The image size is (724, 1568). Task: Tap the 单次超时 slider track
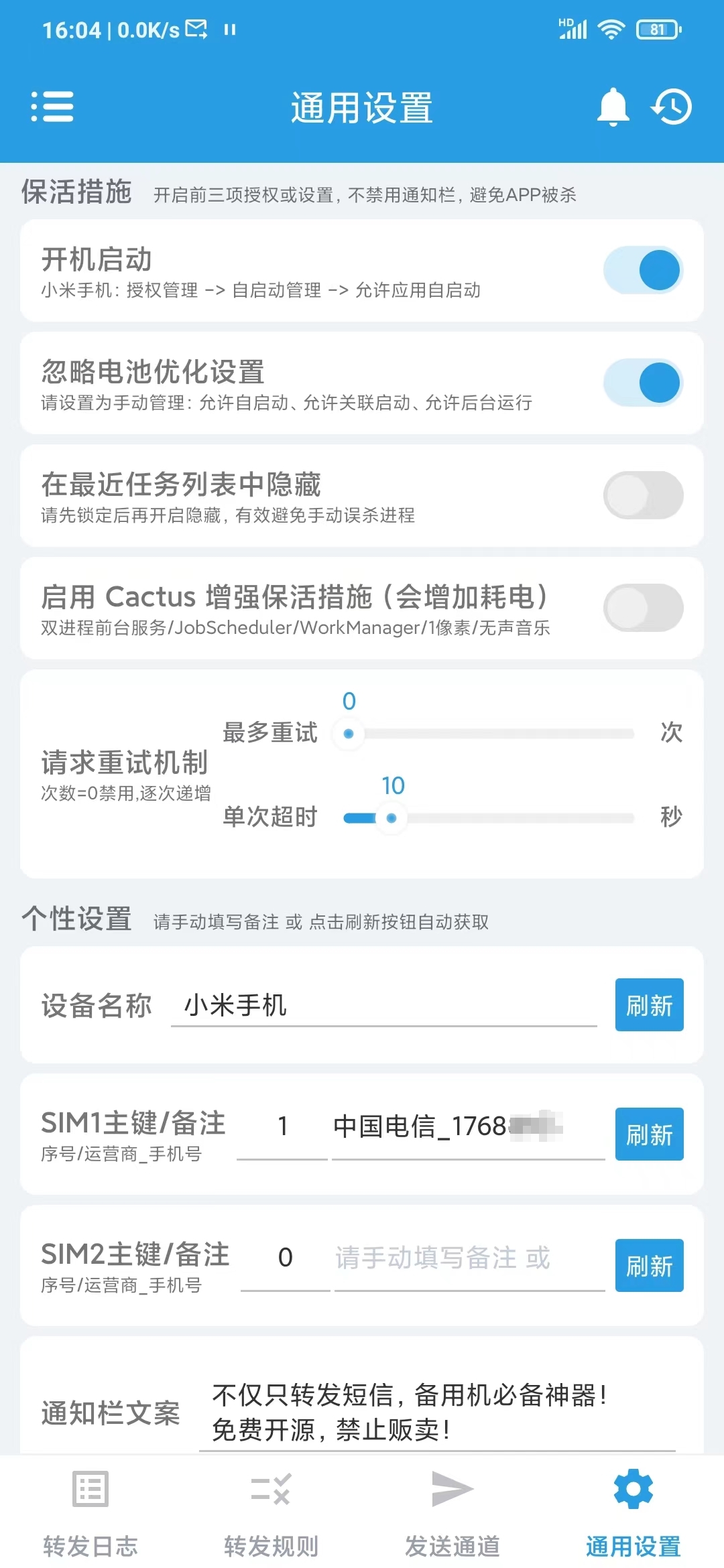489,818
